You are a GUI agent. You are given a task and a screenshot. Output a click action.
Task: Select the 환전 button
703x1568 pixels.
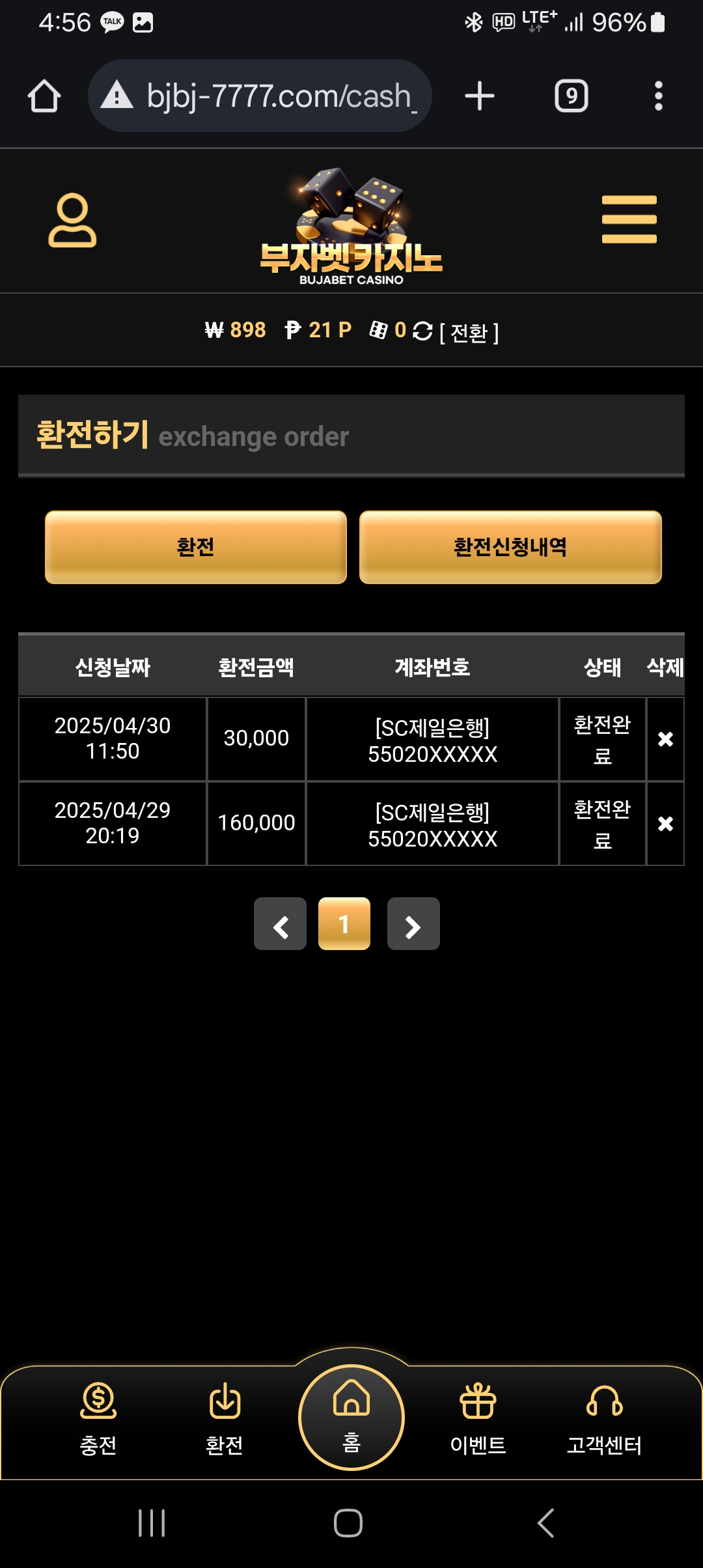coord(195,547)
